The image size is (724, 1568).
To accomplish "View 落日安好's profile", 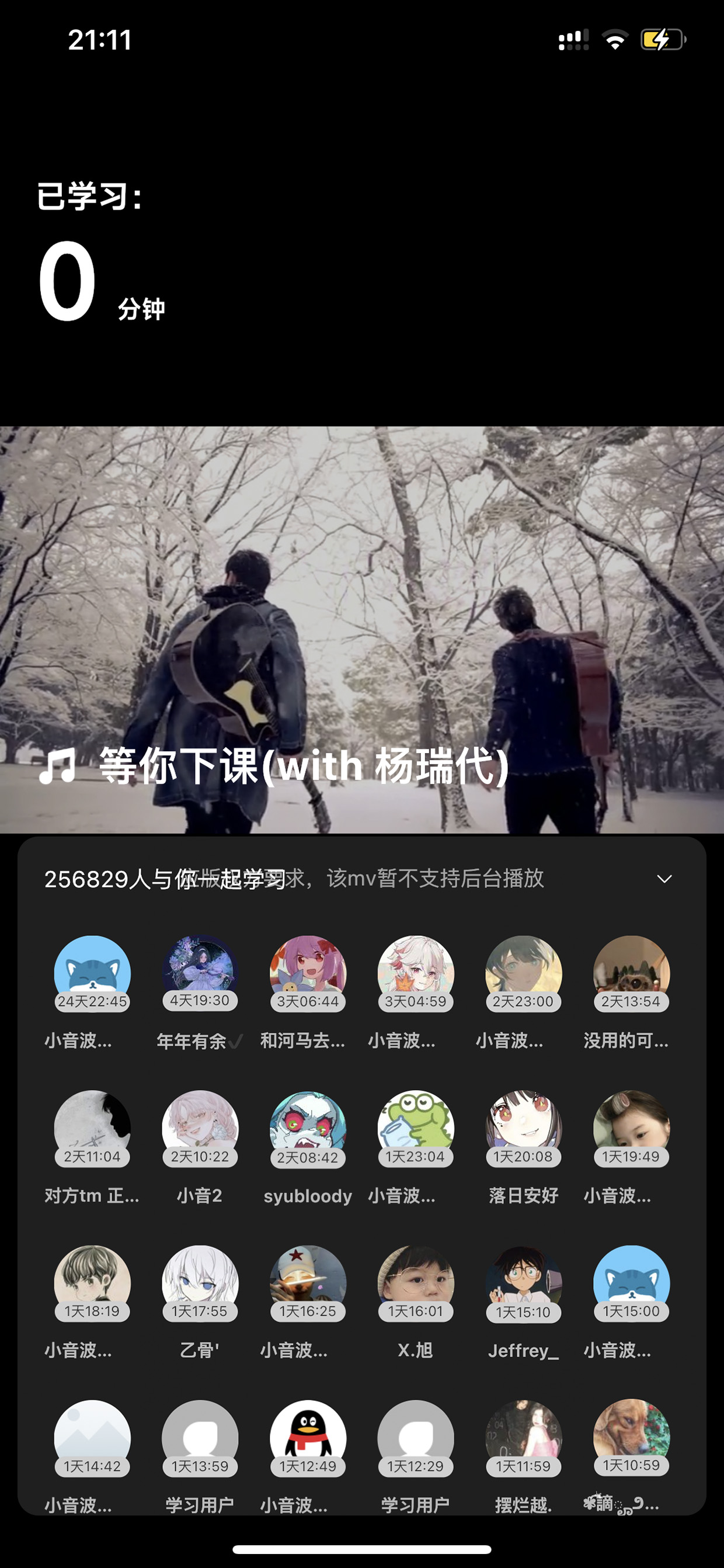I will pos(524,1128).
